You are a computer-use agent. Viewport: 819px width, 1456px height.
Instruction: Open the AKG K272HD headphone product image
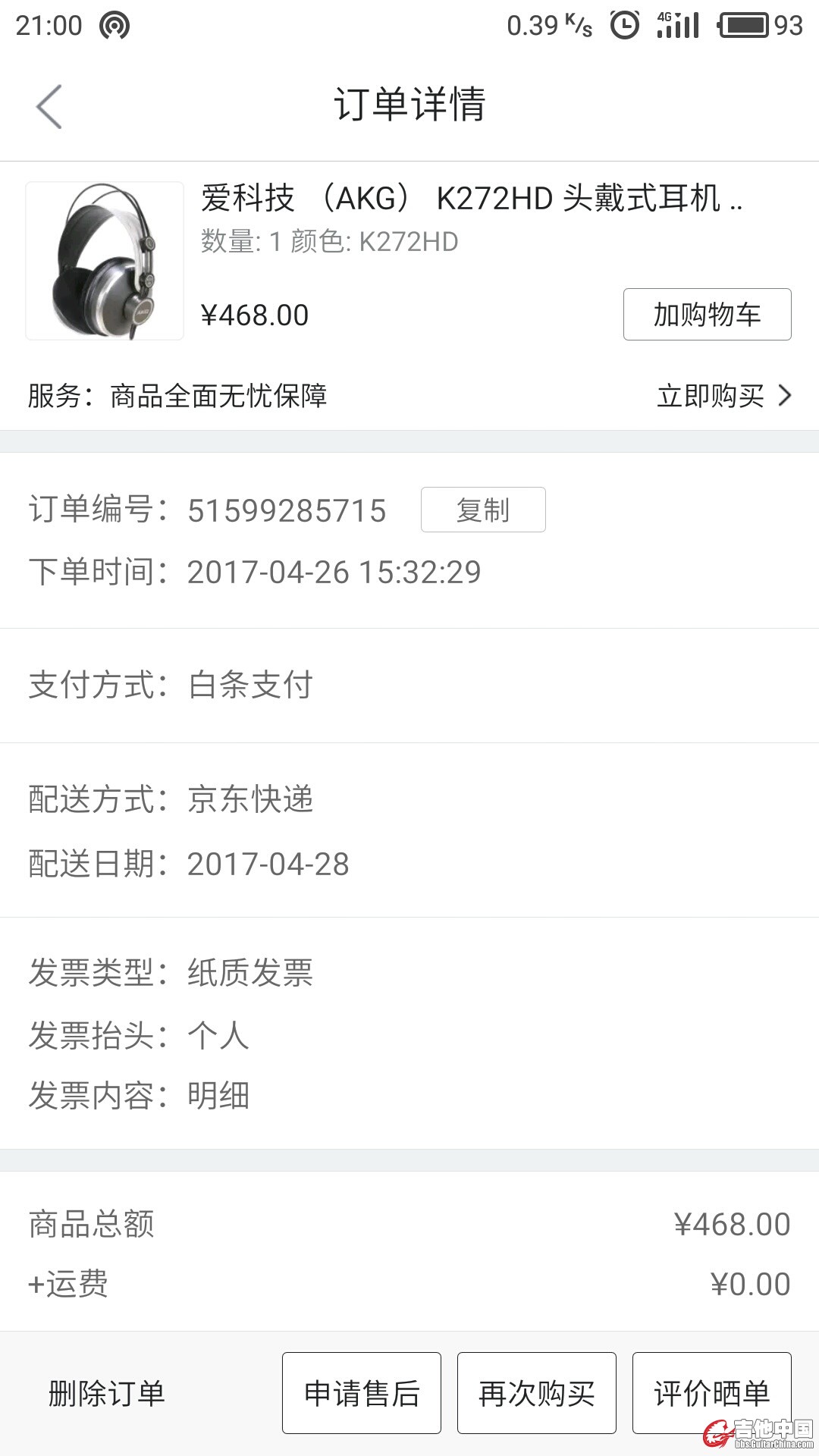coord(105,261)
